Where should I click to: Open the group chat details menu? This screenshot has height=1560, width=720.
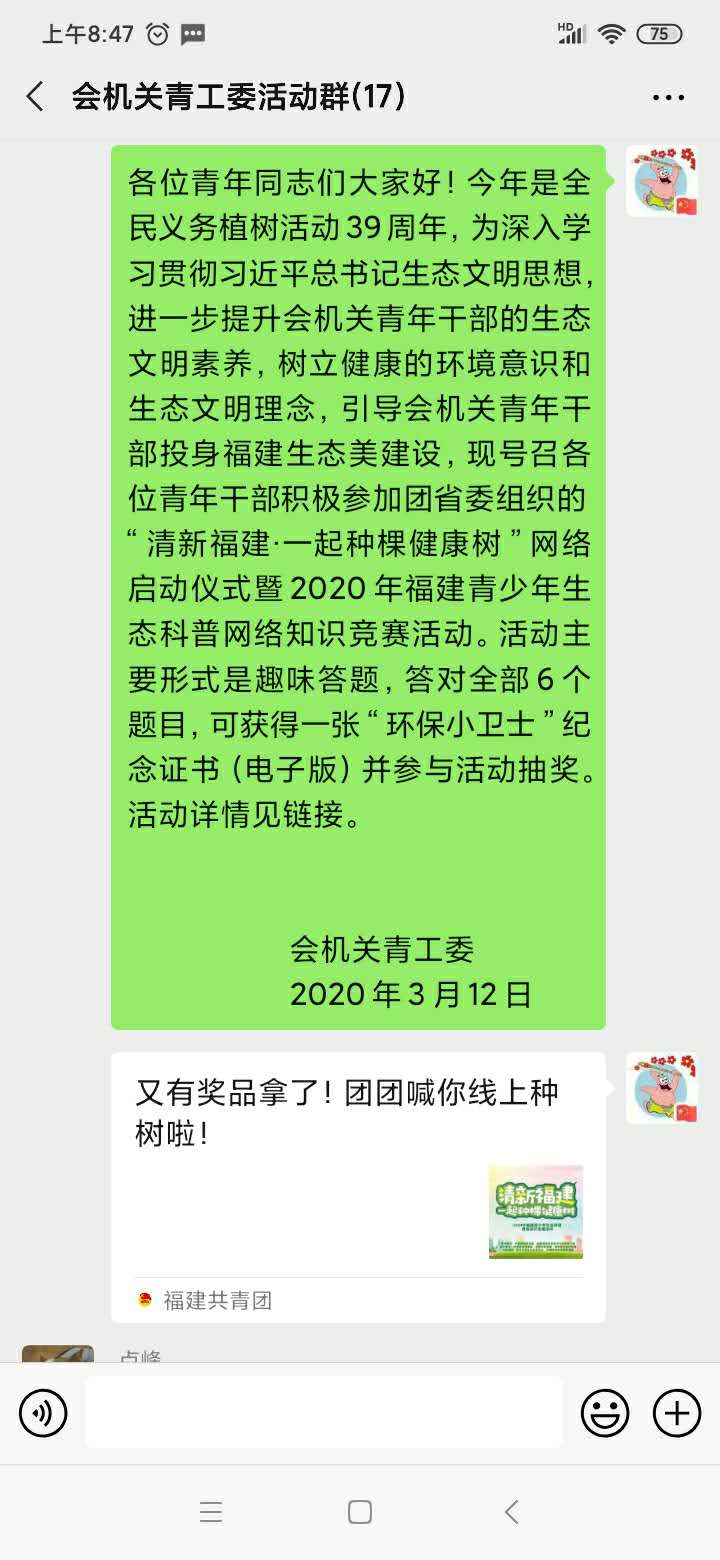pos(668,97)
